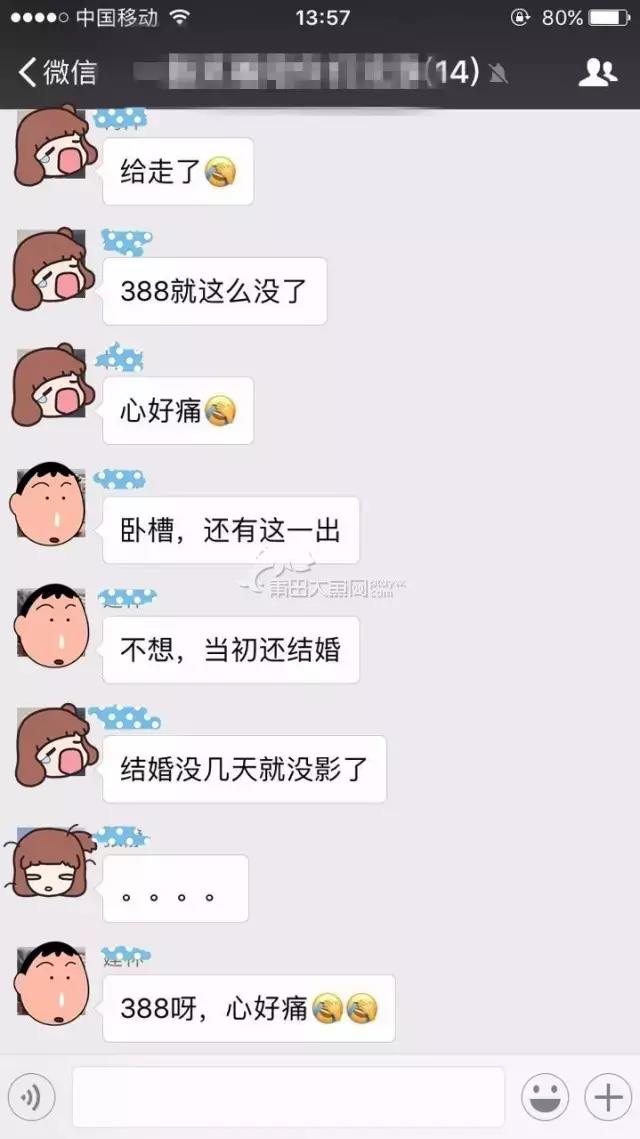Tap the avatar beside 结婚没几天就没影了
640x1139 pixels.
click(51, 745)
